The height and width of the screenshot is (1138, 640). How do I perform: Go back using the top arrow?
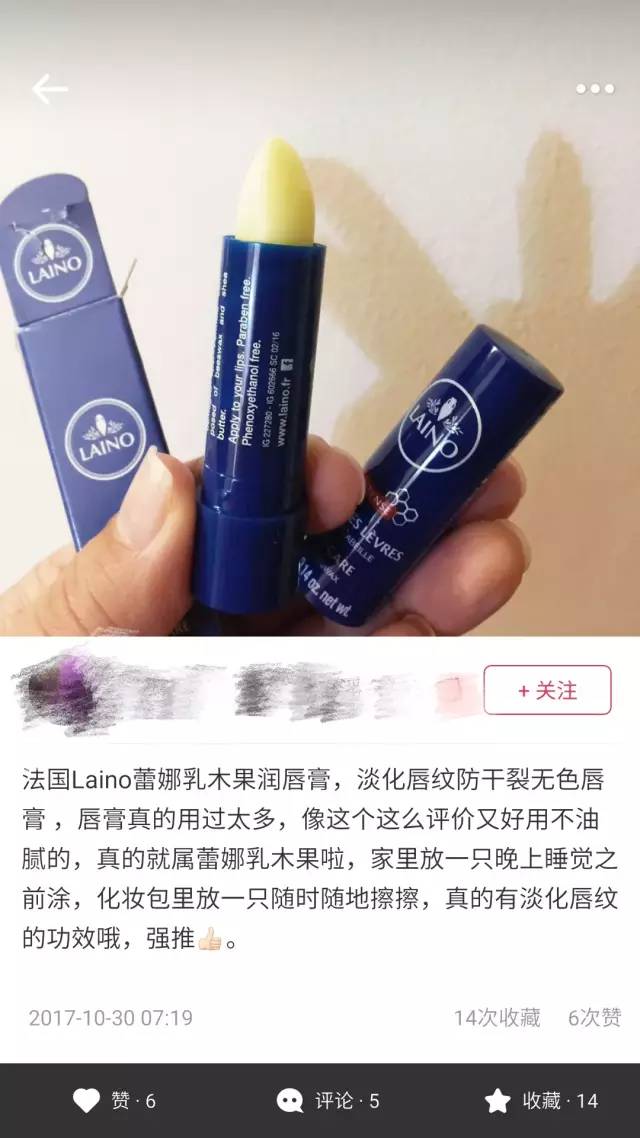[x=49, y=89]
